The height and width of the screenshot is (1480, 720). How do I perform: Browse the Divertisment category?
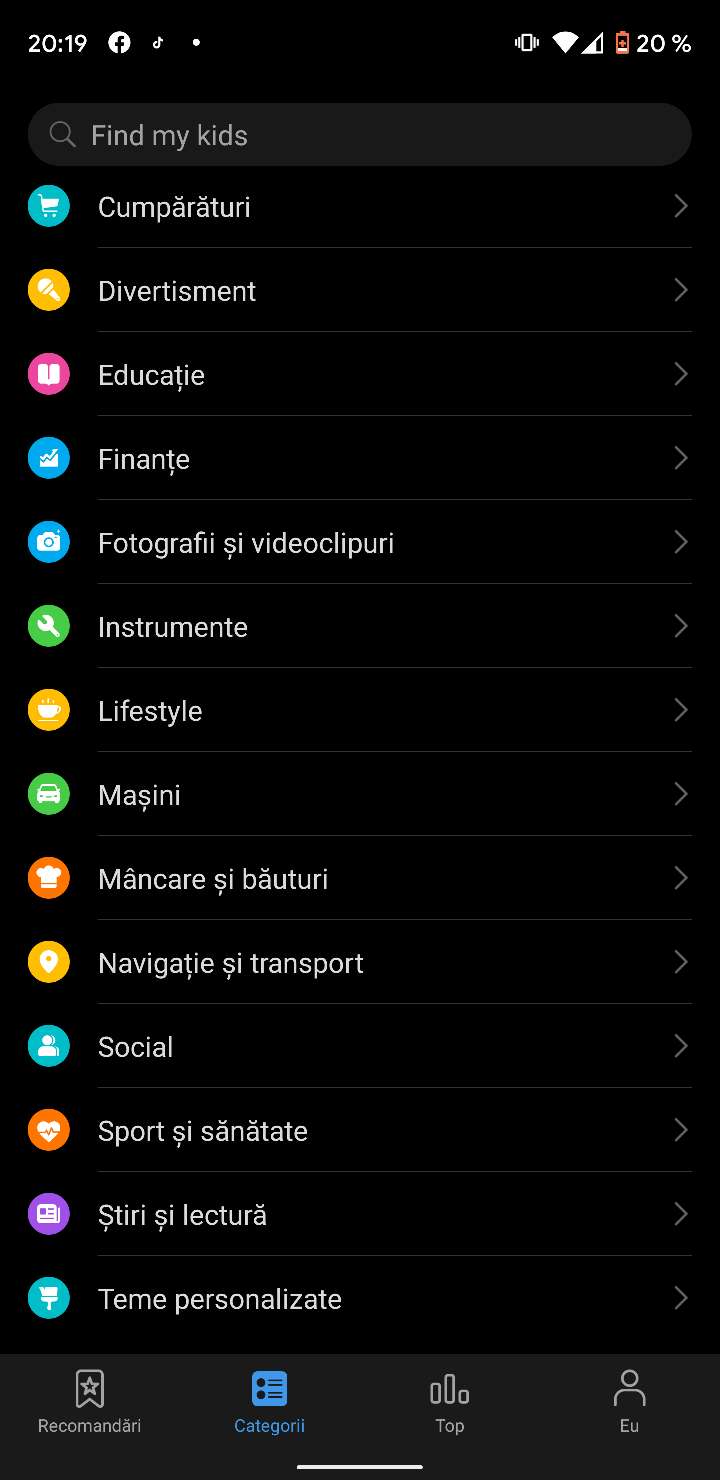(360, 291)
